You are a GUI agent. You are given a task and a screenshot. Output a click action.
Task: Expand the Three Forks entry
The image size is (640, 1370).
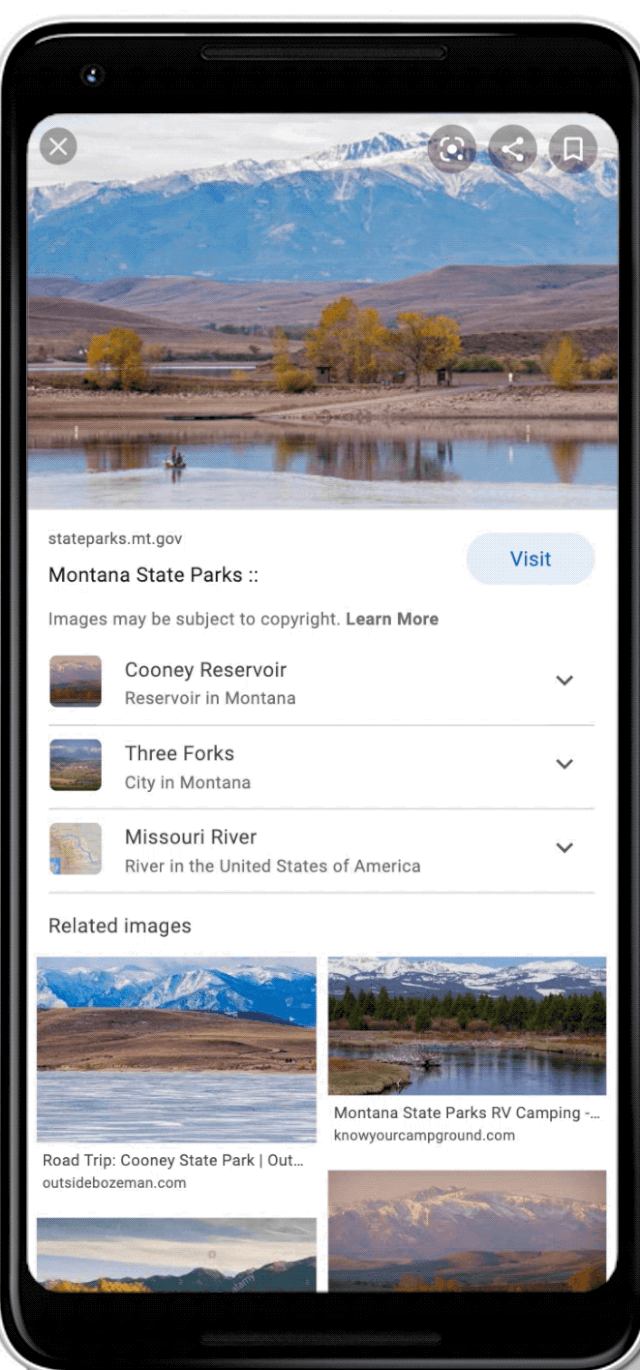[564, 764]
